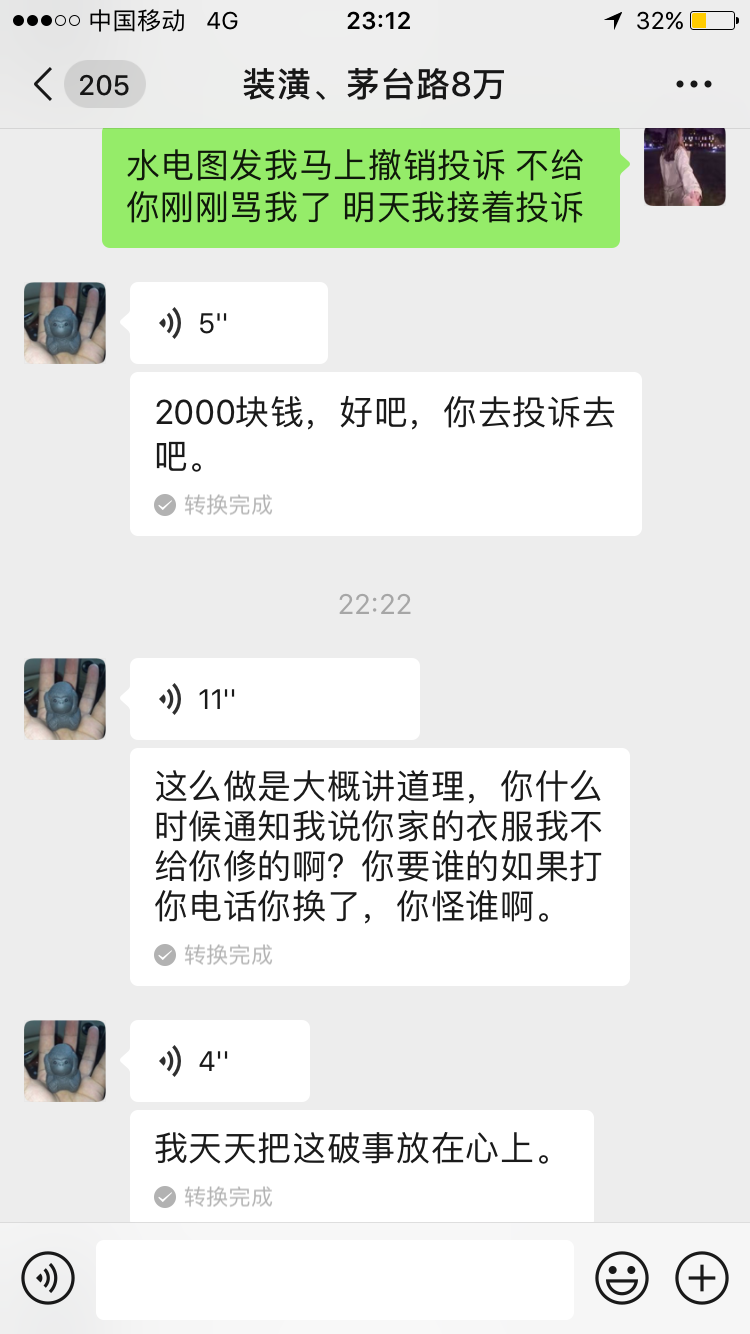Open the plus attachment menu
The height and width of the screenshot is (1334, 750).
(702, 1278)
